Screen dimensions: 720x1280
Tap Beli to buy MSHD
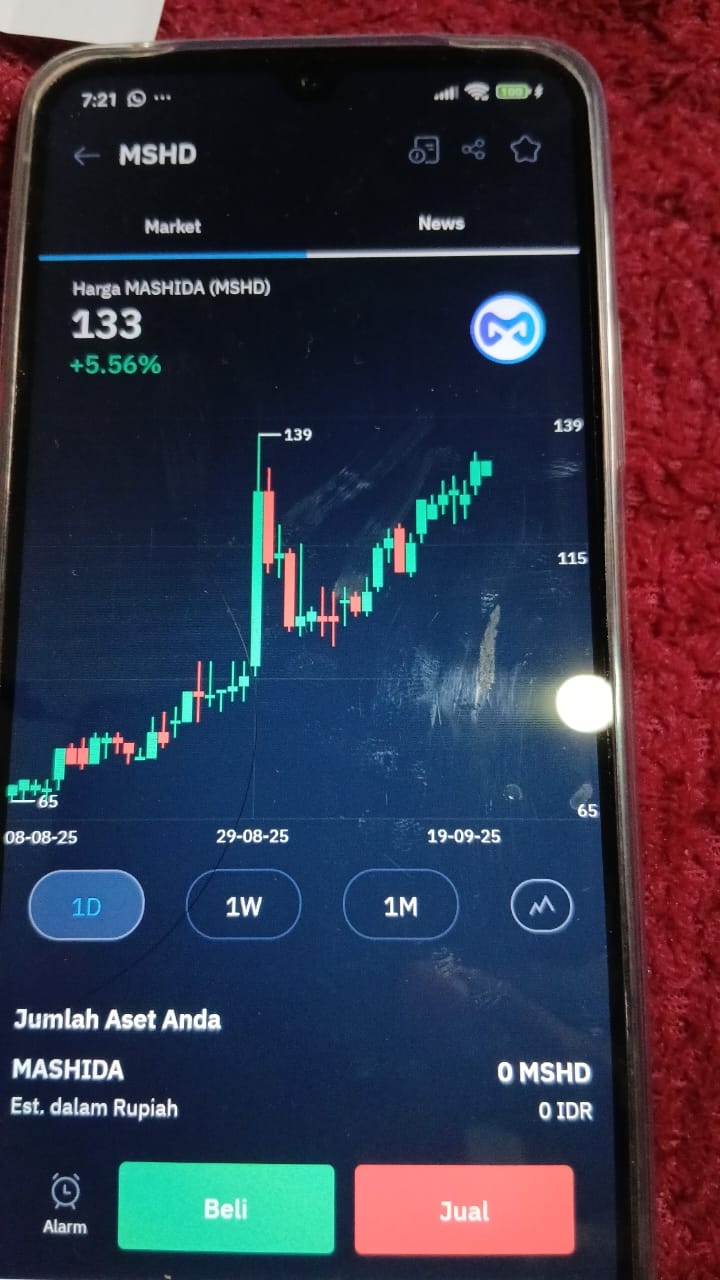[x=226, y=1208]
